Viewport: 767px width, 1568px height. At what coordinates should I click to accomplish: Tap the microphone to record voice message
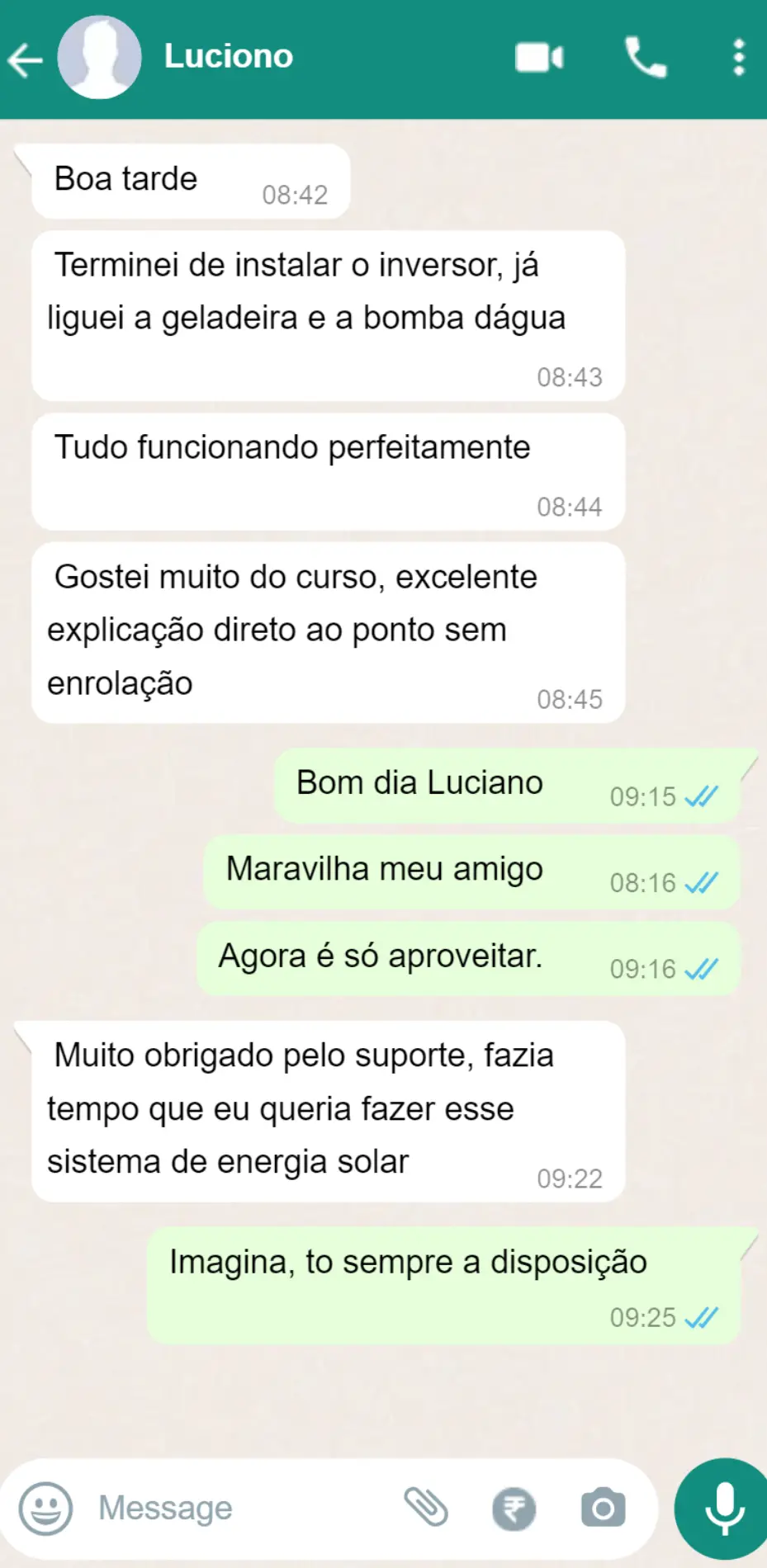pos(724,1509)
